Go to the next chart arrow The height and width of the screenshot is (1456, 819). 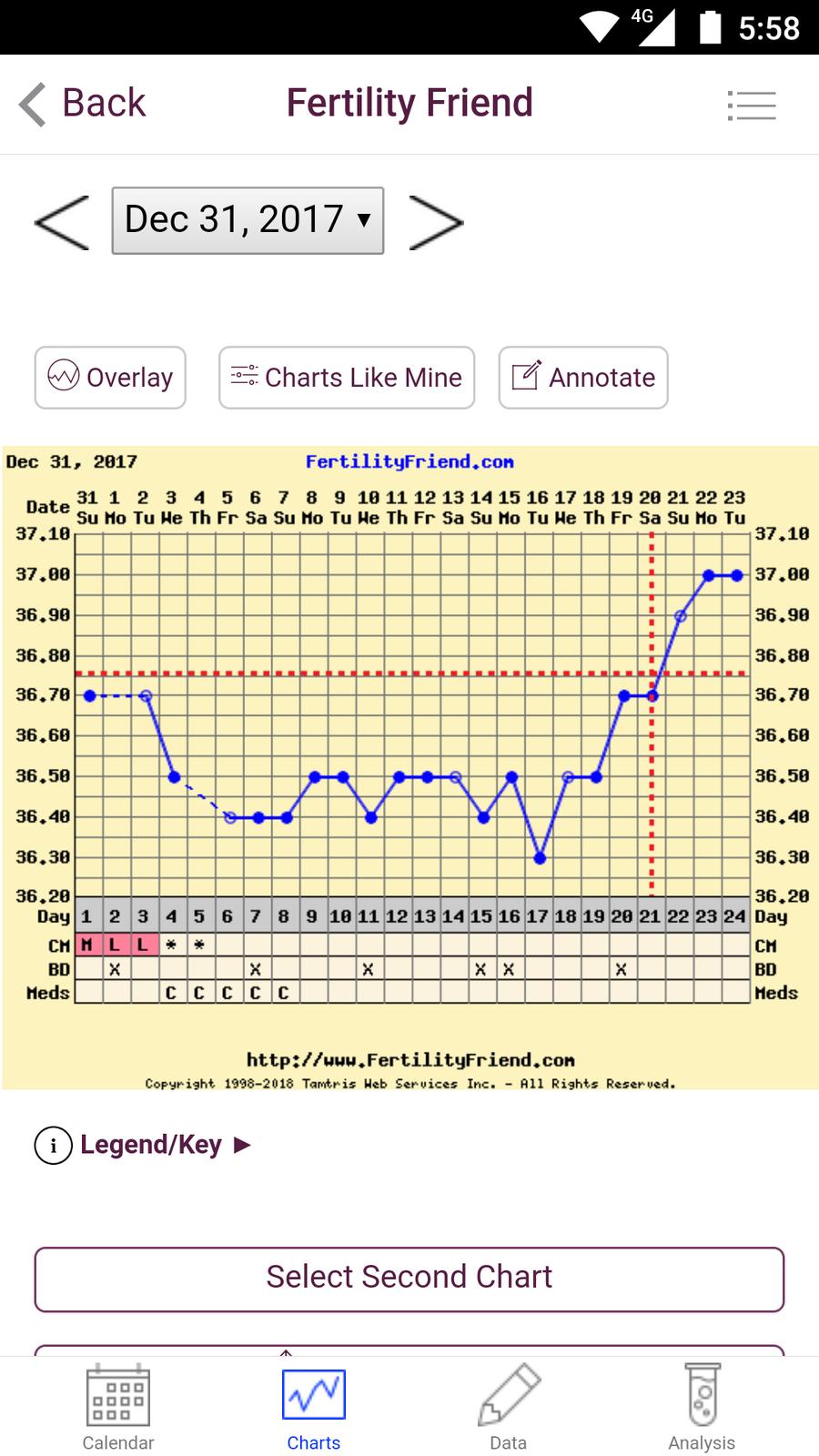pos(436,222)
